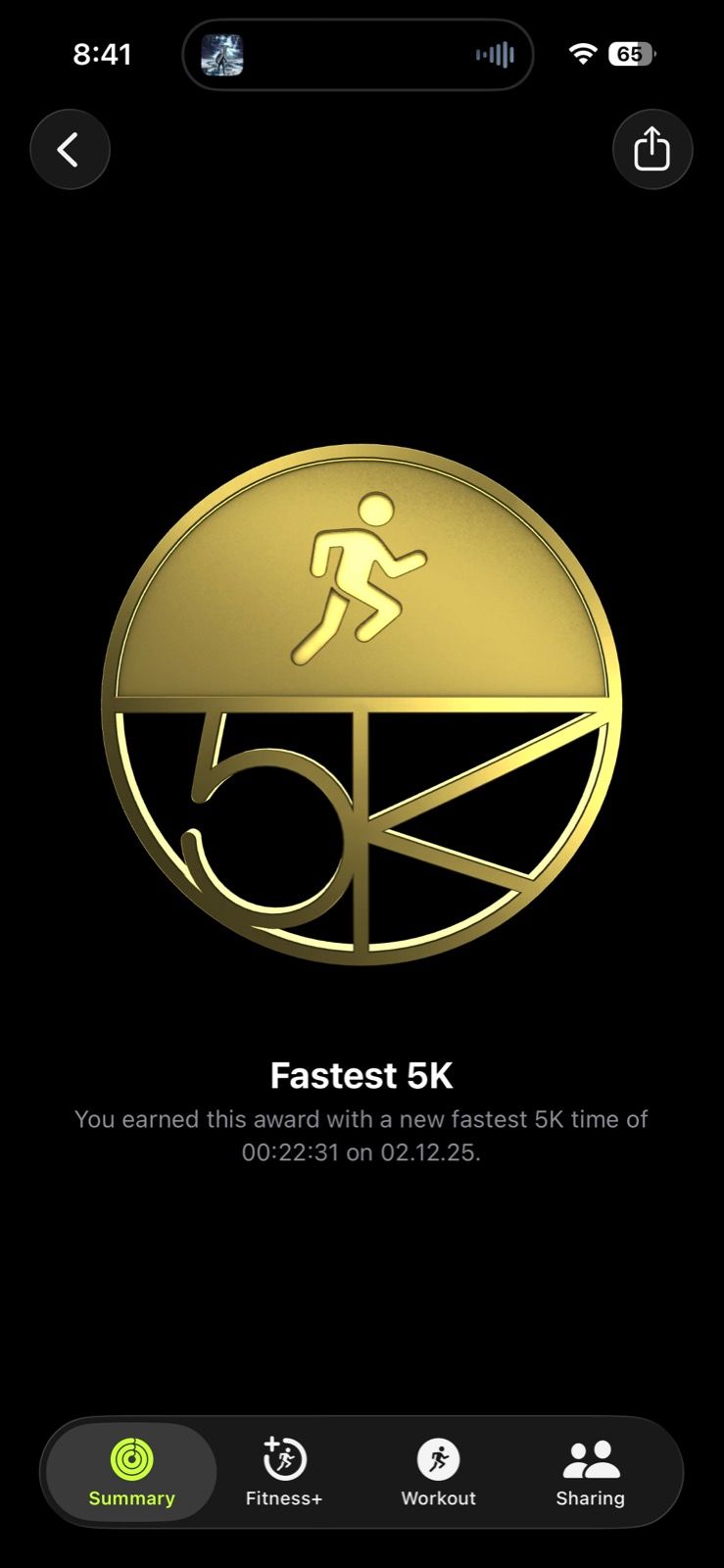Open the Fitness+ tab

coord(284,1472)
